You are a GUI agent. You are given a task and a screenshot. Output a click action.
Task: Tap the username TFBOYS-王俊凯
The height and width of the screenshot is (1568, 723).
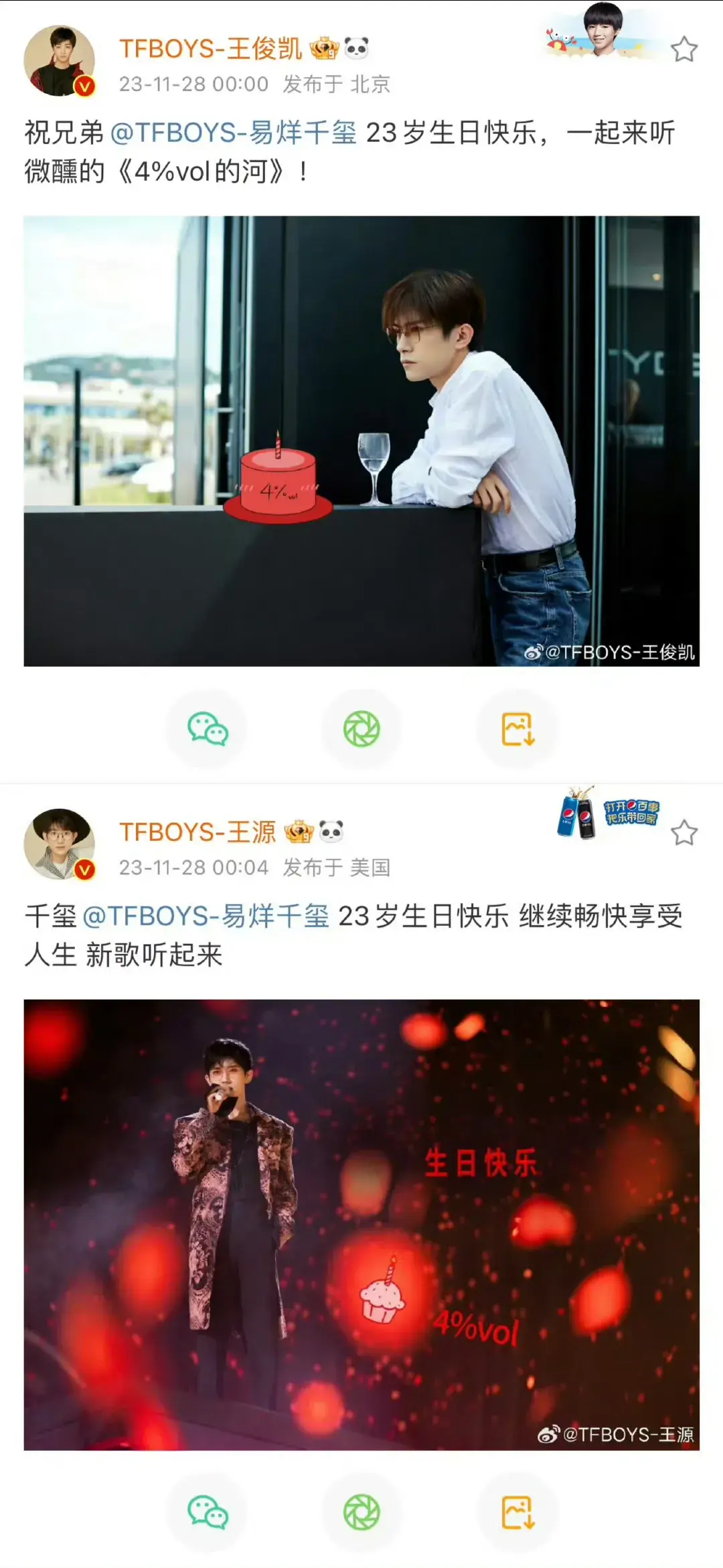210,49
